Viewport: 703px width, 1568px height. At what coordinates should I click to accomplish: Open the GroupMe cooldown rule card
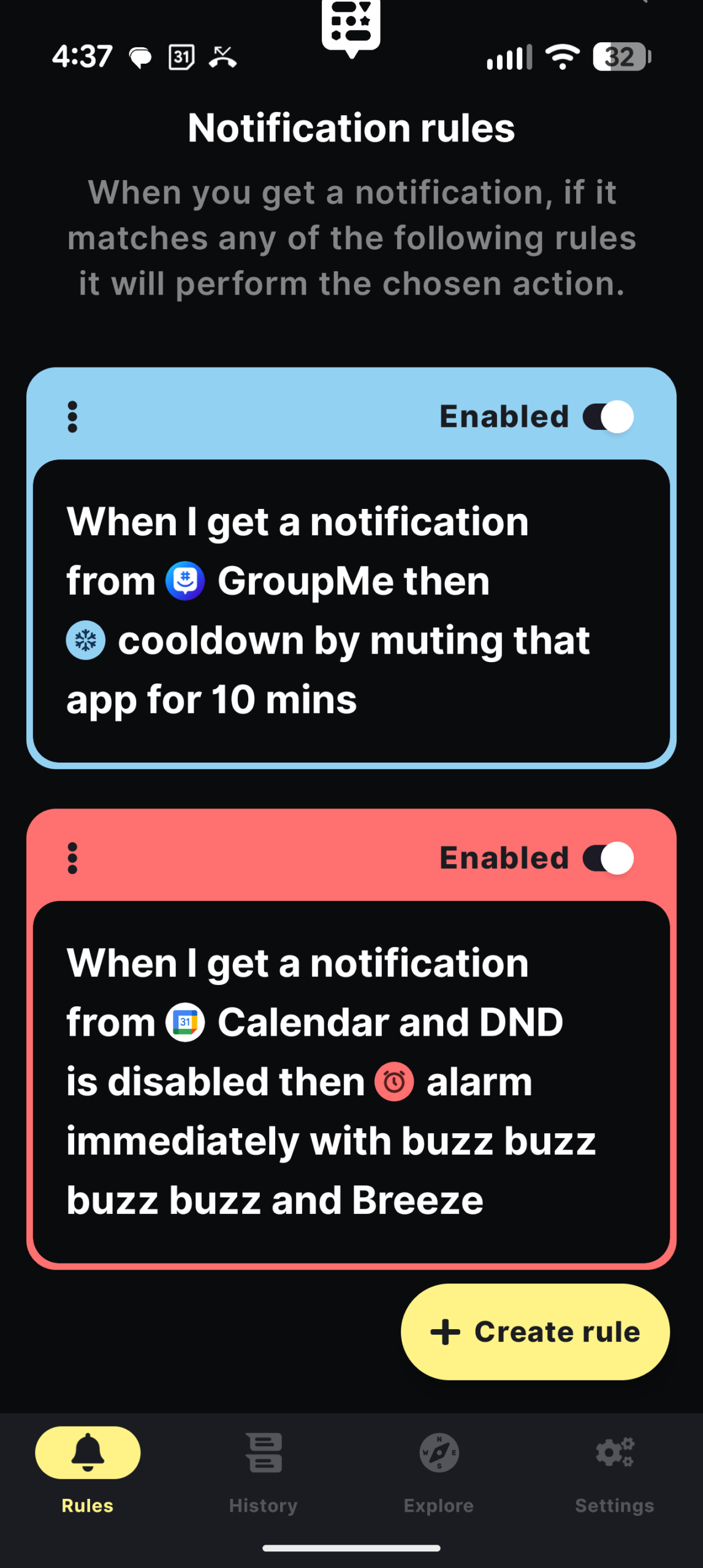coord(351,611)
